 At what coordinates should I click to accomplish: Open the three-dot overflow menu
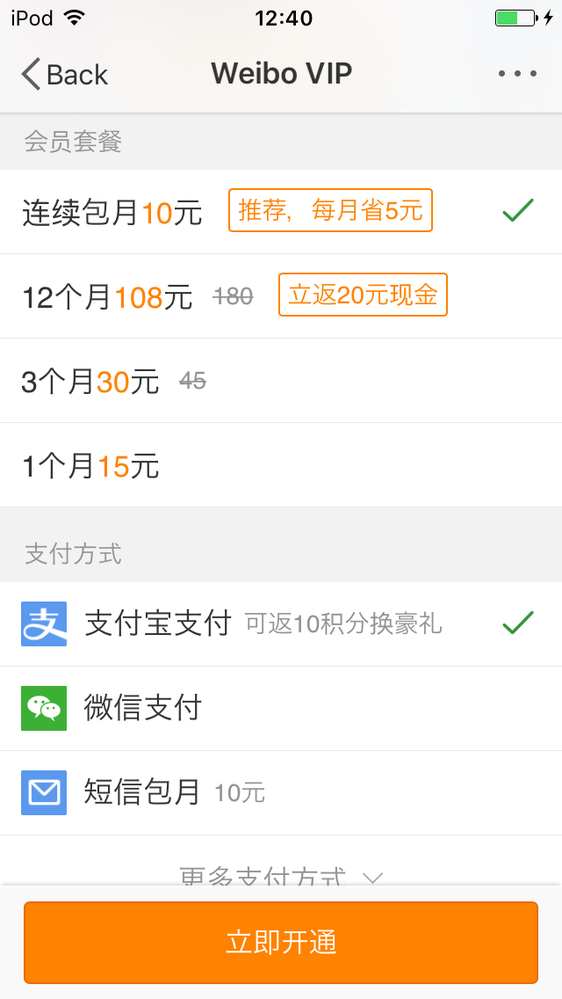click(517, 74)
